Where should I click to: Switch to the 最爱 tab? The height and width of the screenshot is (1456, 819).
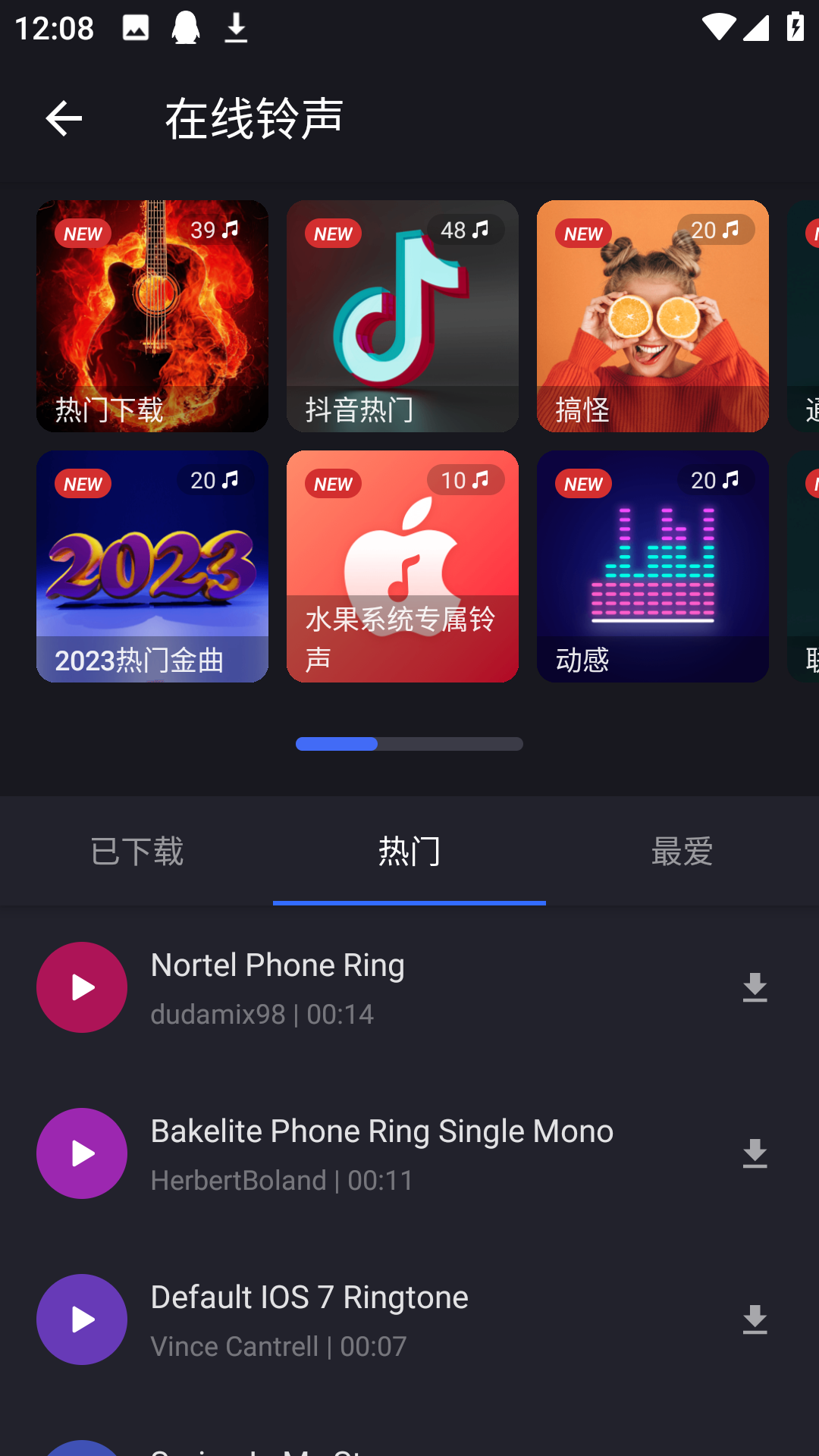682,851
